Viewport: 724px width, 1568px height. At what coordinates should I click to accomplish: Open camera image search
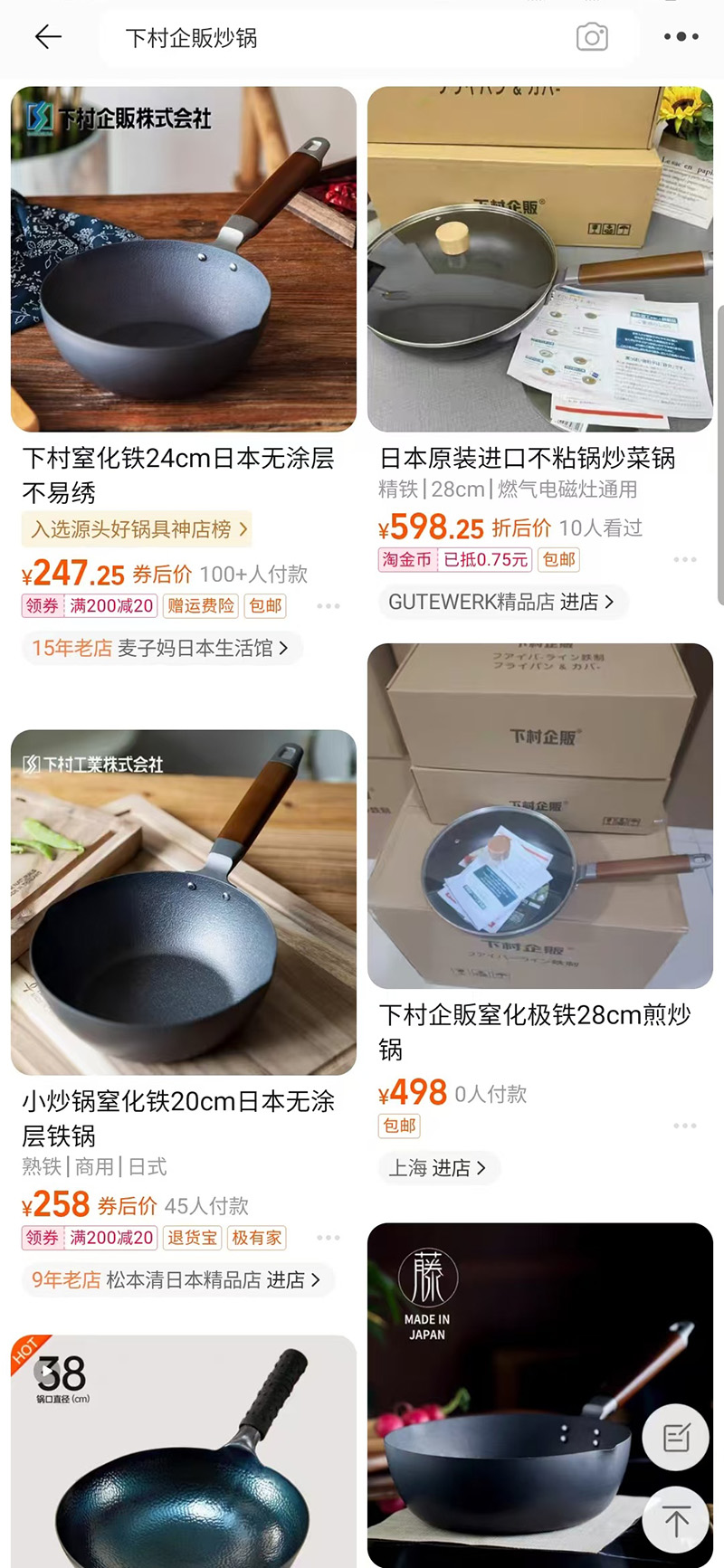pyautogui.click(x=592, y=37)
